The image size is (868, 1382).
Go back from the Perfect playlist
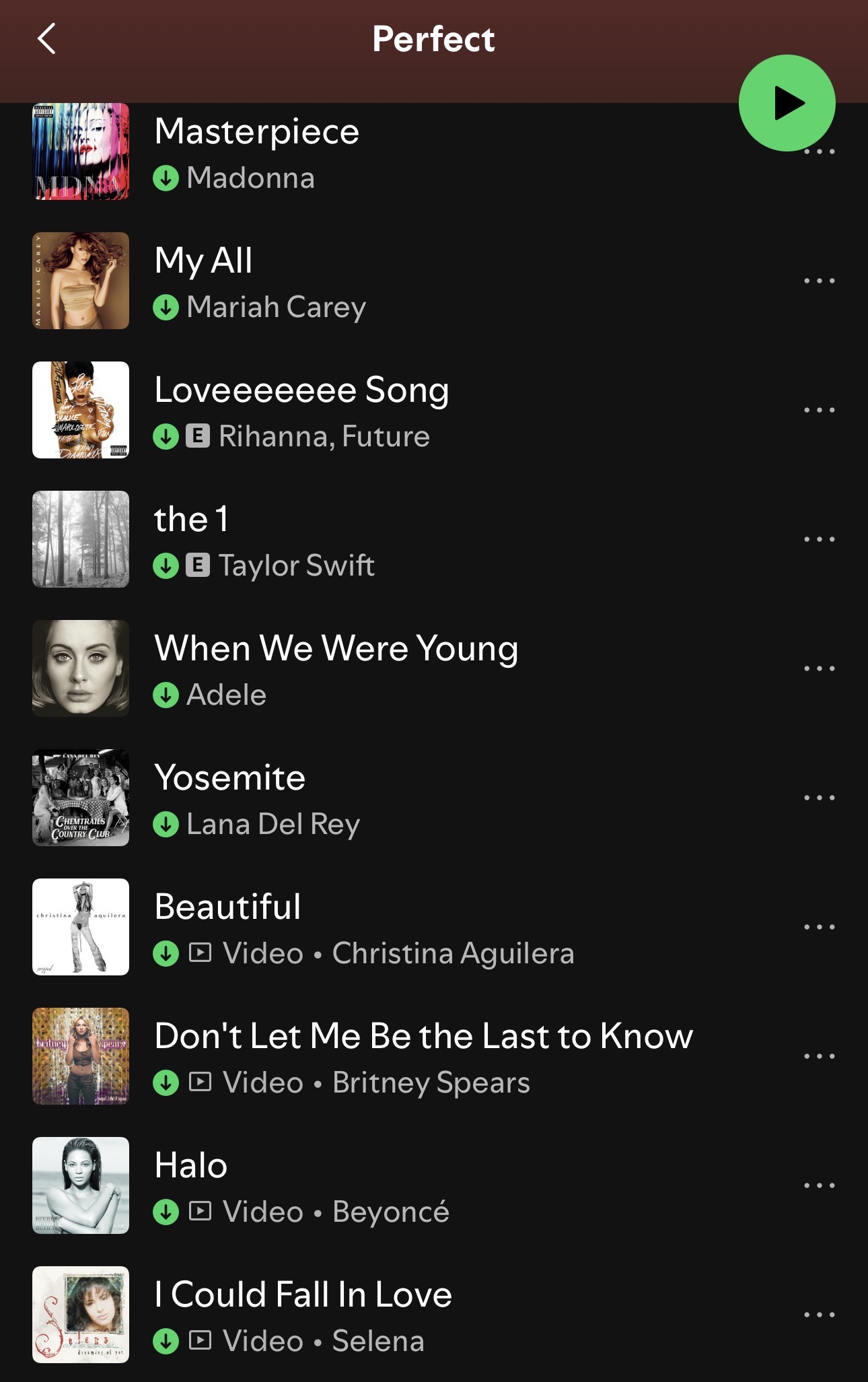(46, 39)
